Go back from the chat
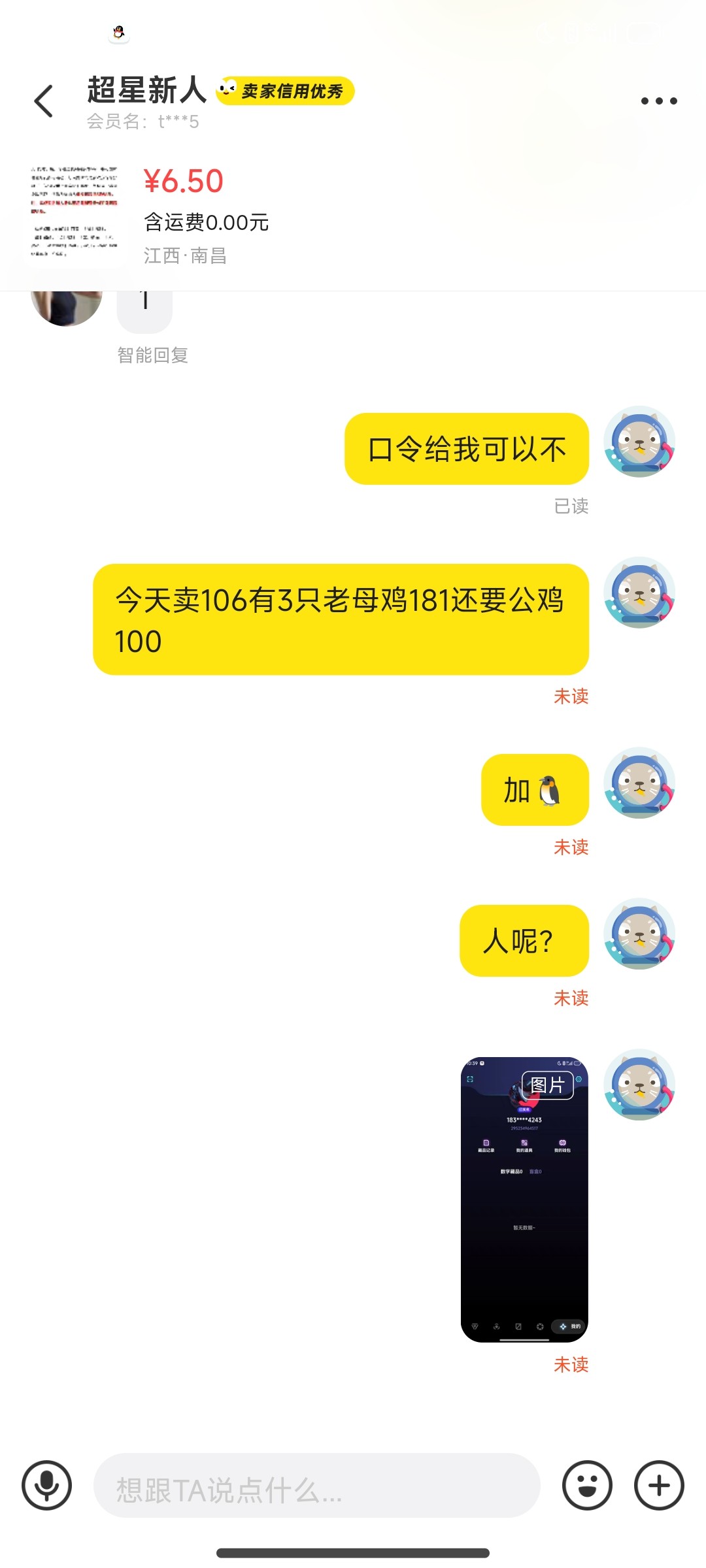This screenshot has width=706, height=1568. click(43, 101)
